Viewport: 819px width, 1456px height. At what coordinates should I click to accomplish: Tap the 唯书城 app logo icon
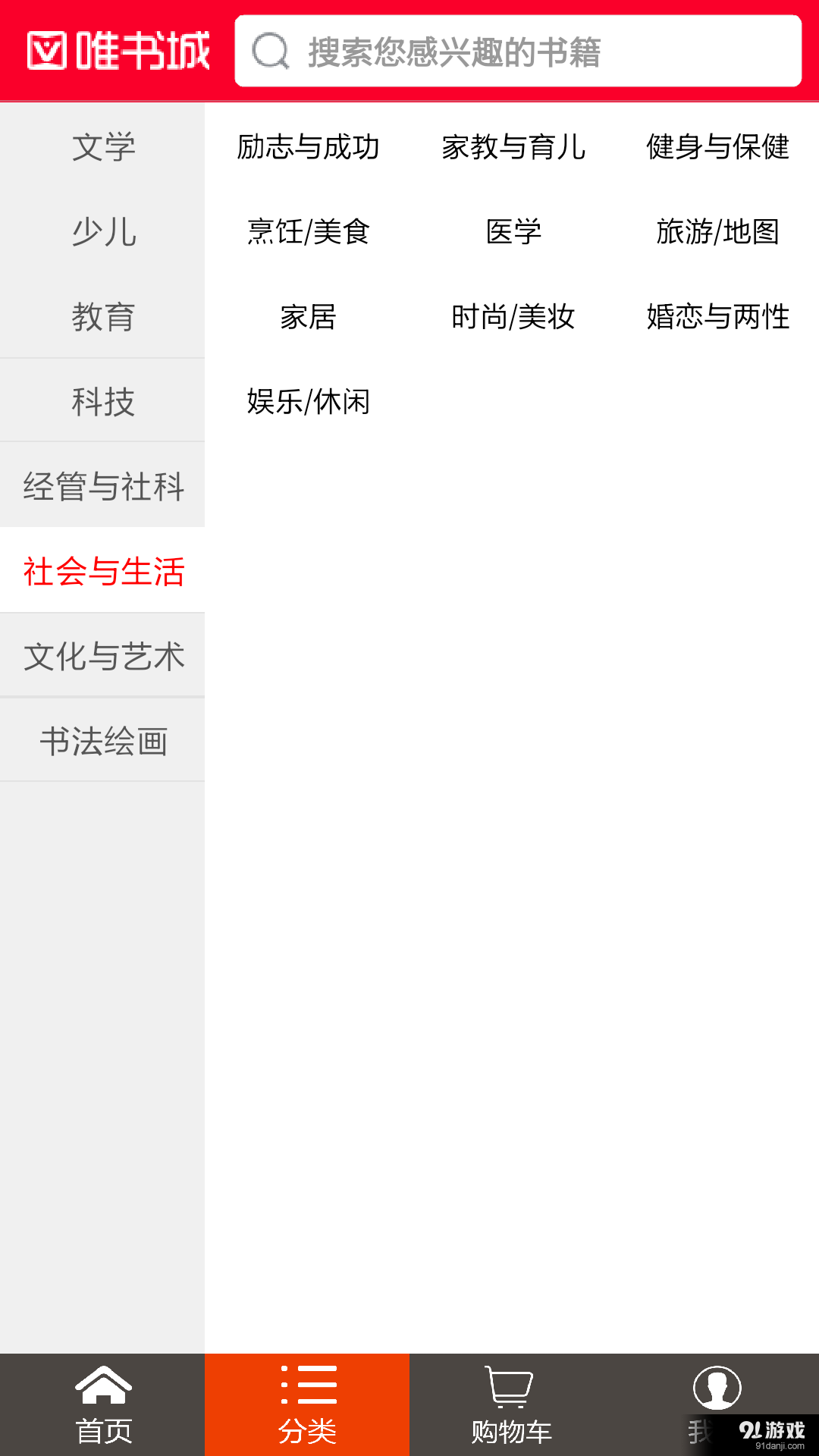point(48,50)
